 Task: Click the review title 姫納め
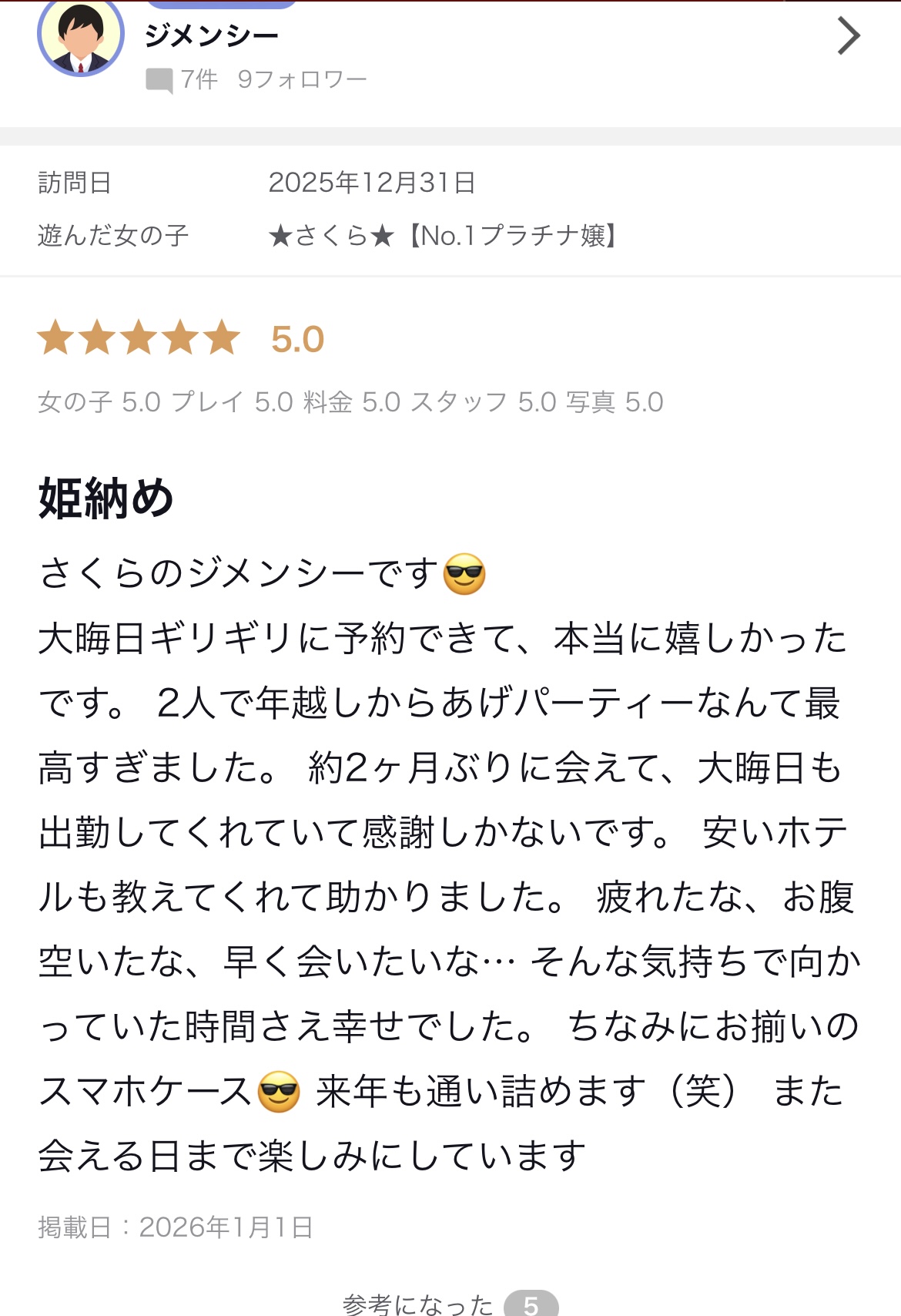coord(103,498)
